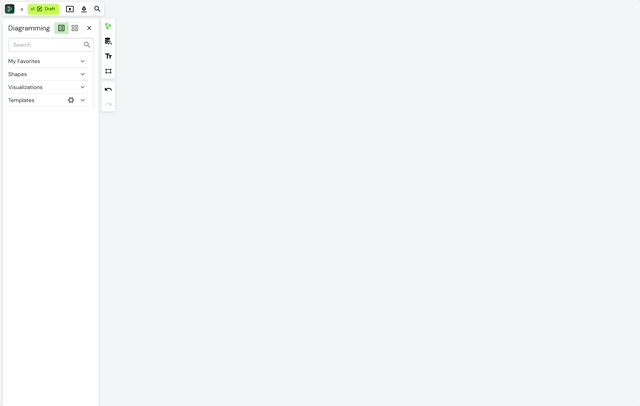The width and height of the screenshot is (640, 406).
Task: Switch to grid view in Diagramming panel
Action: click(75, 28)
